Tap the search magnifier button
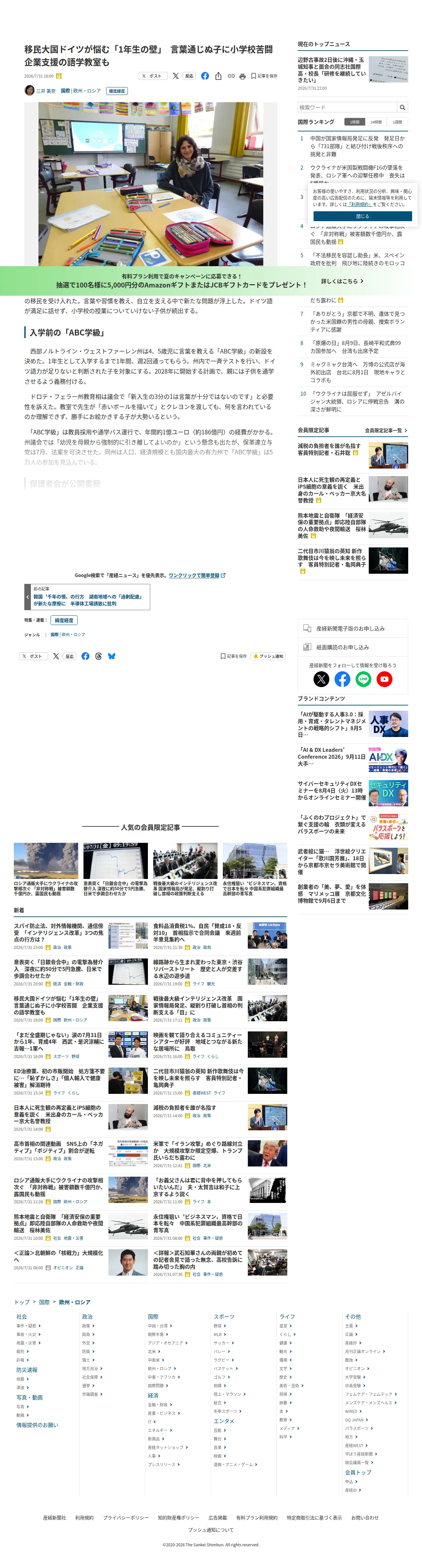Image resolution: width=422 pixels, height=1568 pixels. coord(403,107)
